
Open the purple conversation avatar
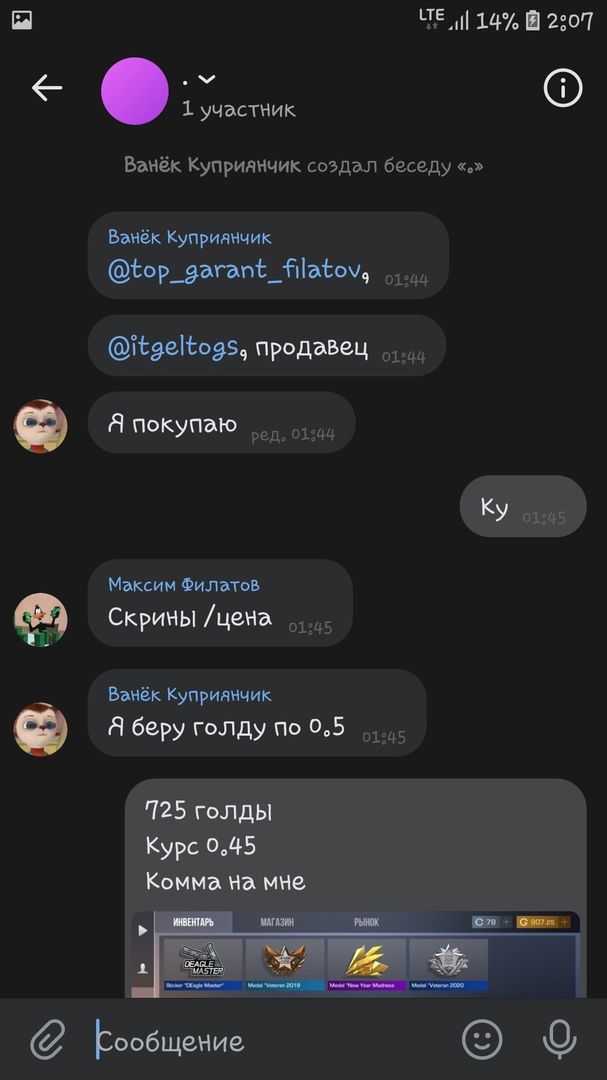[x=135, y=91]
